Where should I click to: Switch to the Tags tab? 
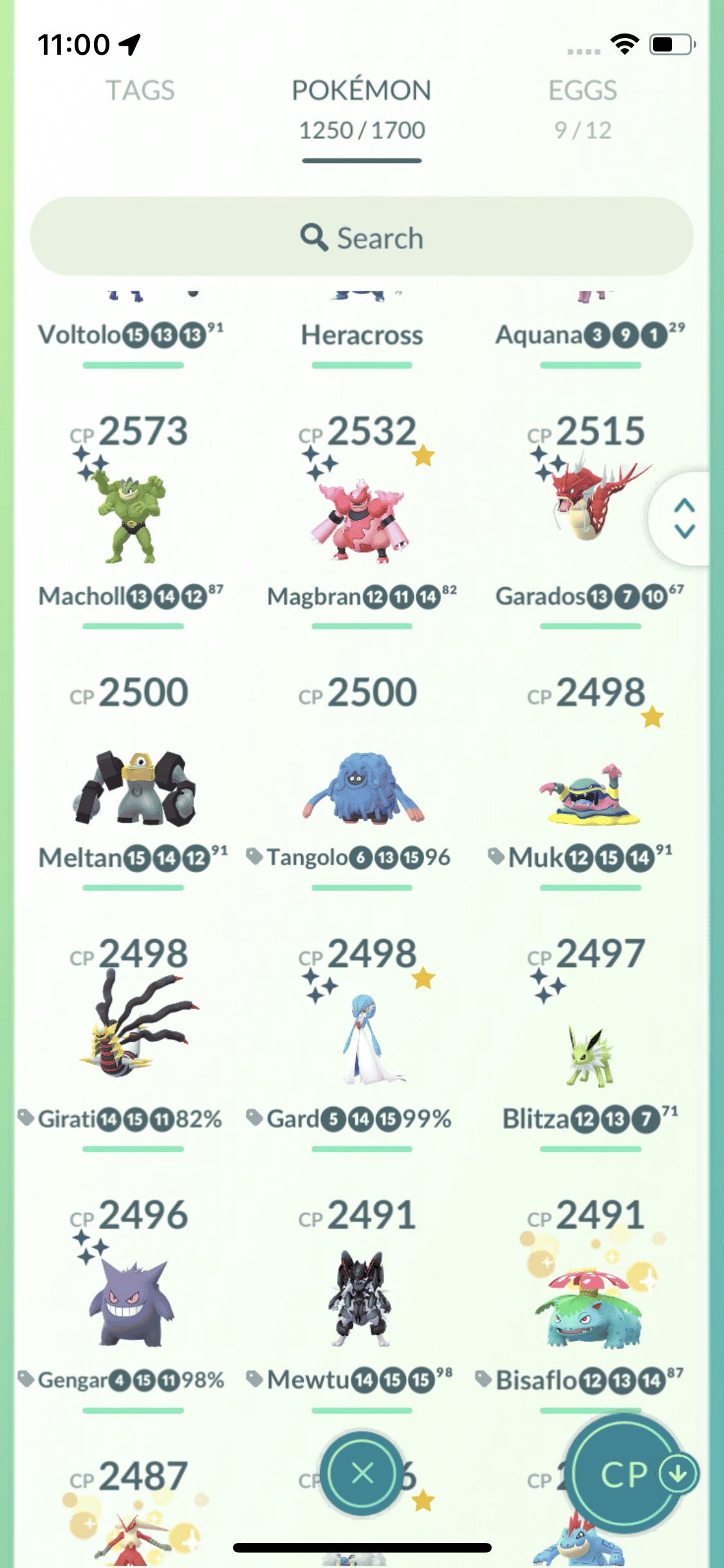tap(140, 91)
